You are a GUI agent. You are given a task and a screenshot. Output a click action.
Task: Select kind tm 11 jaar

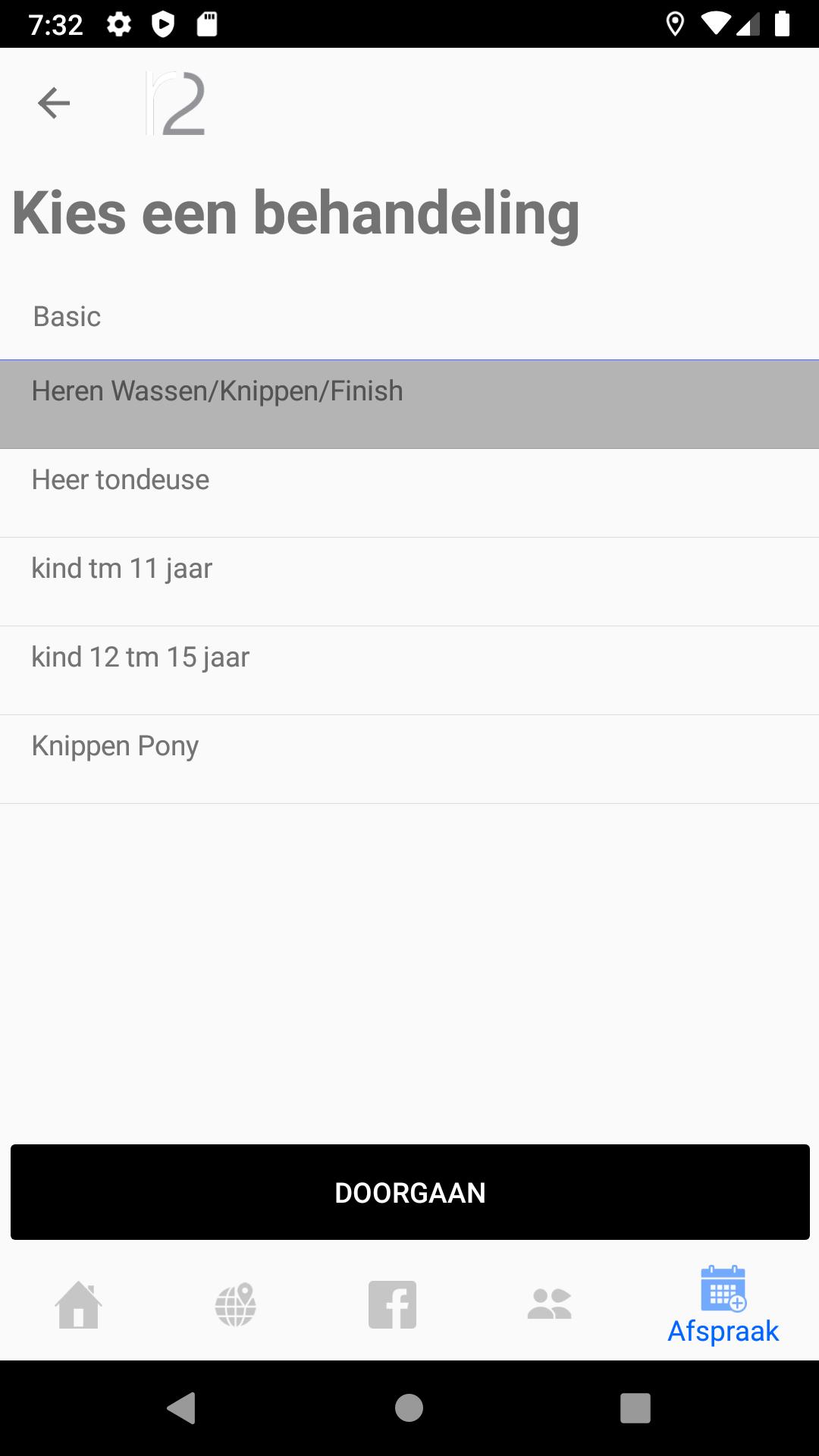[x=409, y=582]
